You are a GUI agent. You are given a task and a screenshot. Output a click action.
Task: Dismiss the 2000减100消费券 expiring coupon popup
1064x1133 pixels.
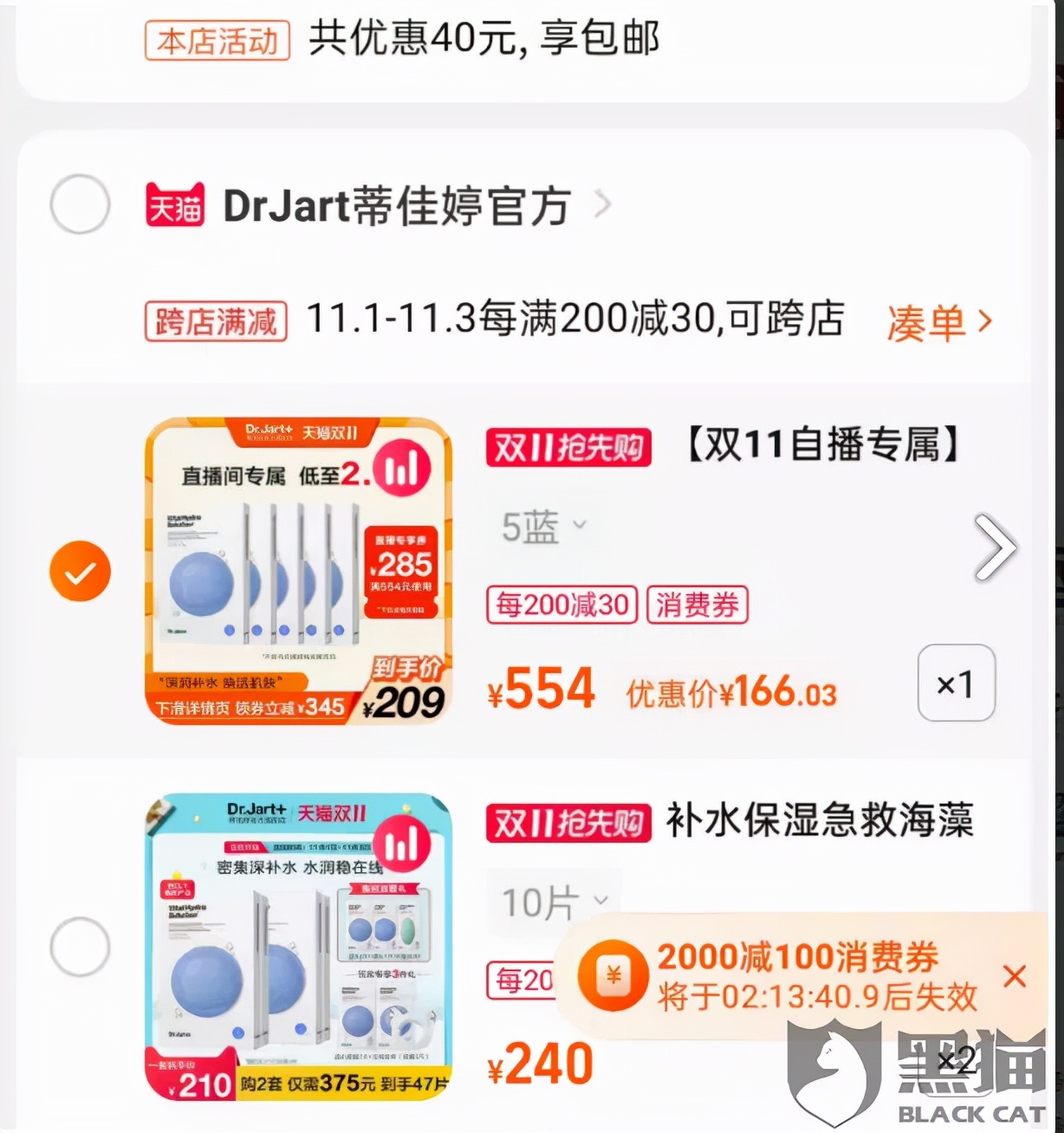point(1015,977)
